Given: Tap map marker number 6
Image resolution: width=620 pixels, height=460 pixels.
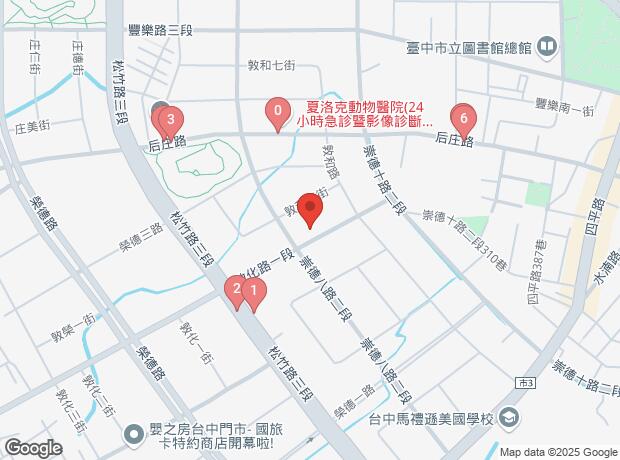Looking at the screenshot, I should click(x=462, y=116).
